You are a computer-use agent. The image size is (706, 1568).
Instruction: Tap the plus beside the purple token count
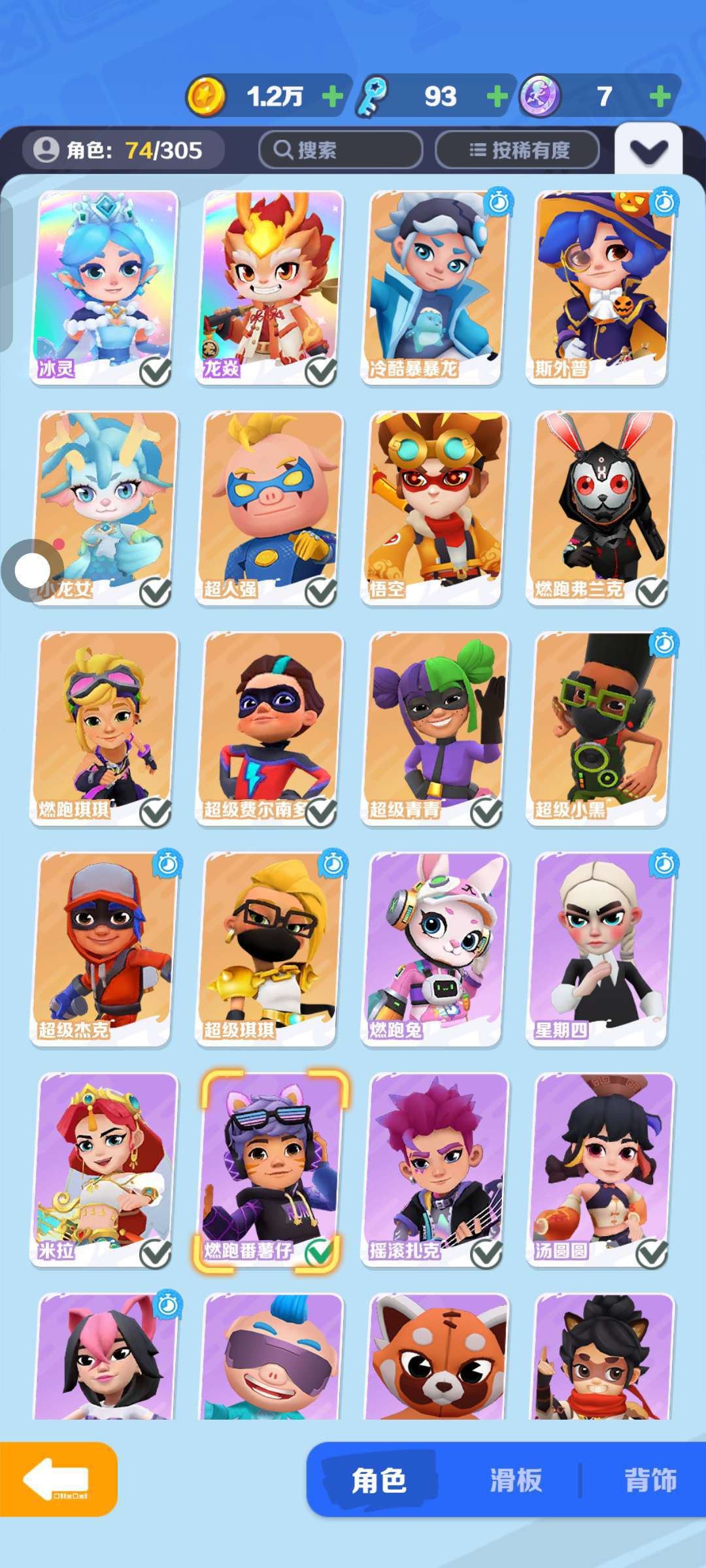[x=660, y=97]
